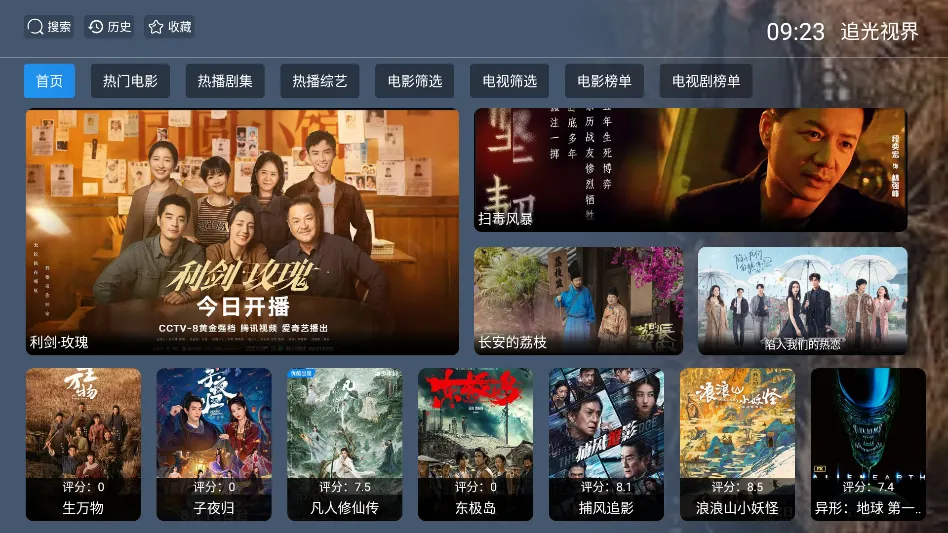The image size is (948, 533).
Task: Open the 电视筛选 tab
Action: point(510,81)
